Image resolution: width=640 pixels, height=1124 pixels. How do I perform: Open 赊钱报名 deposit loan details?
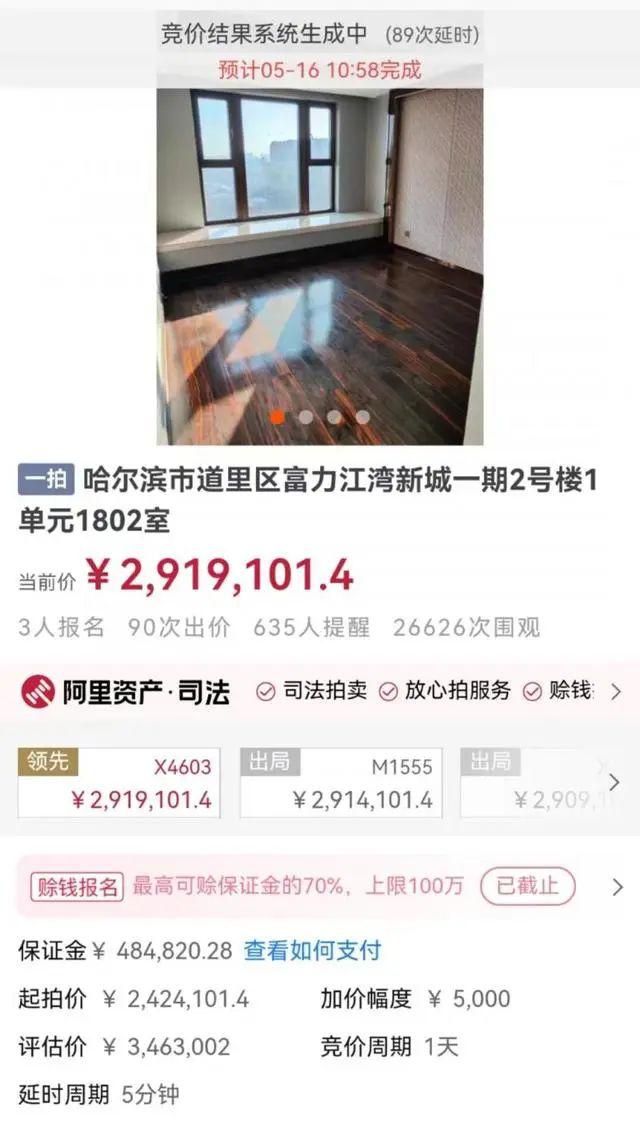tap(616, 886)
